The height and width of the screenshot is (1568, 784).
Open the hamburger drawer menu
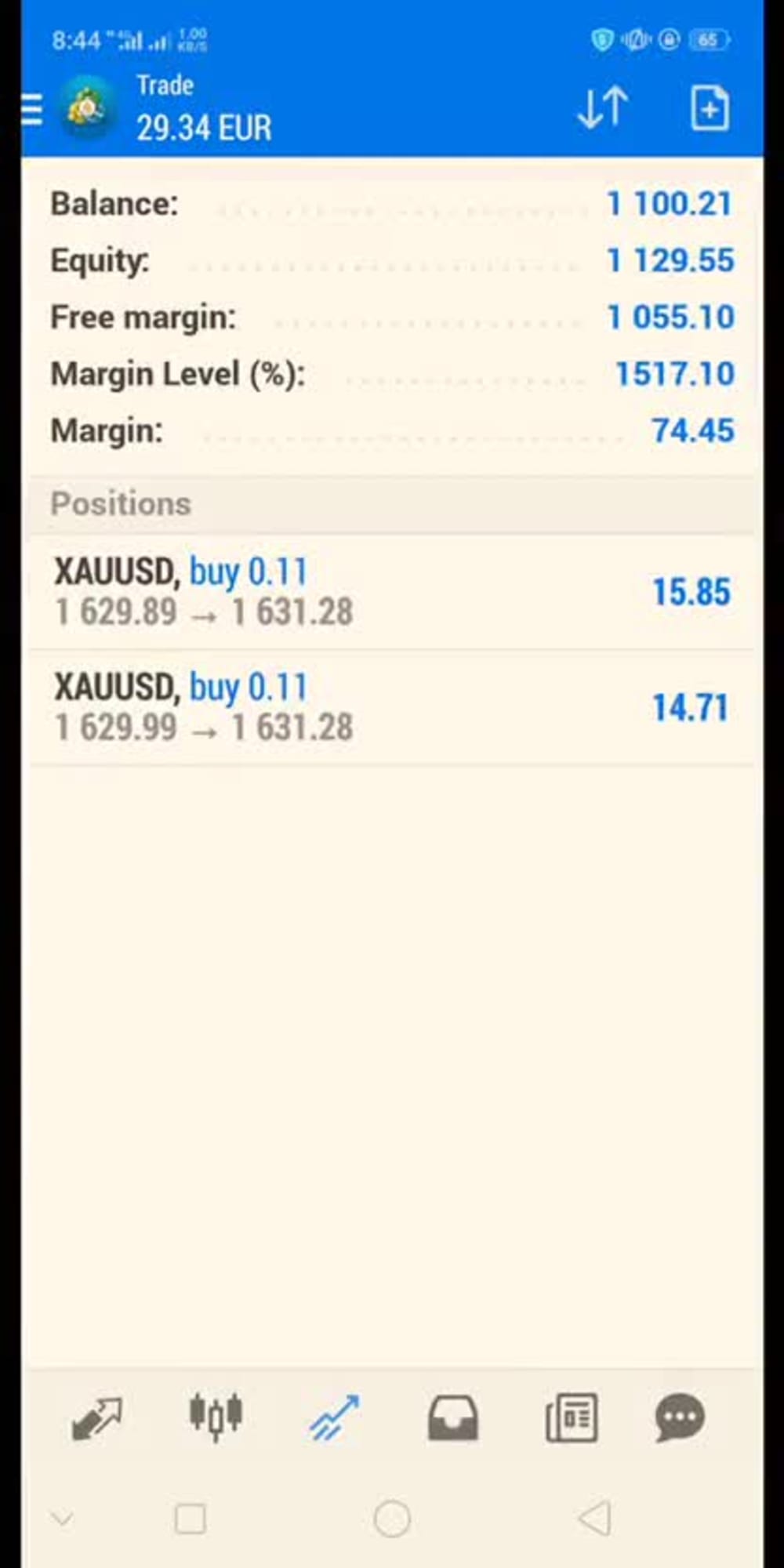(32, 109)
